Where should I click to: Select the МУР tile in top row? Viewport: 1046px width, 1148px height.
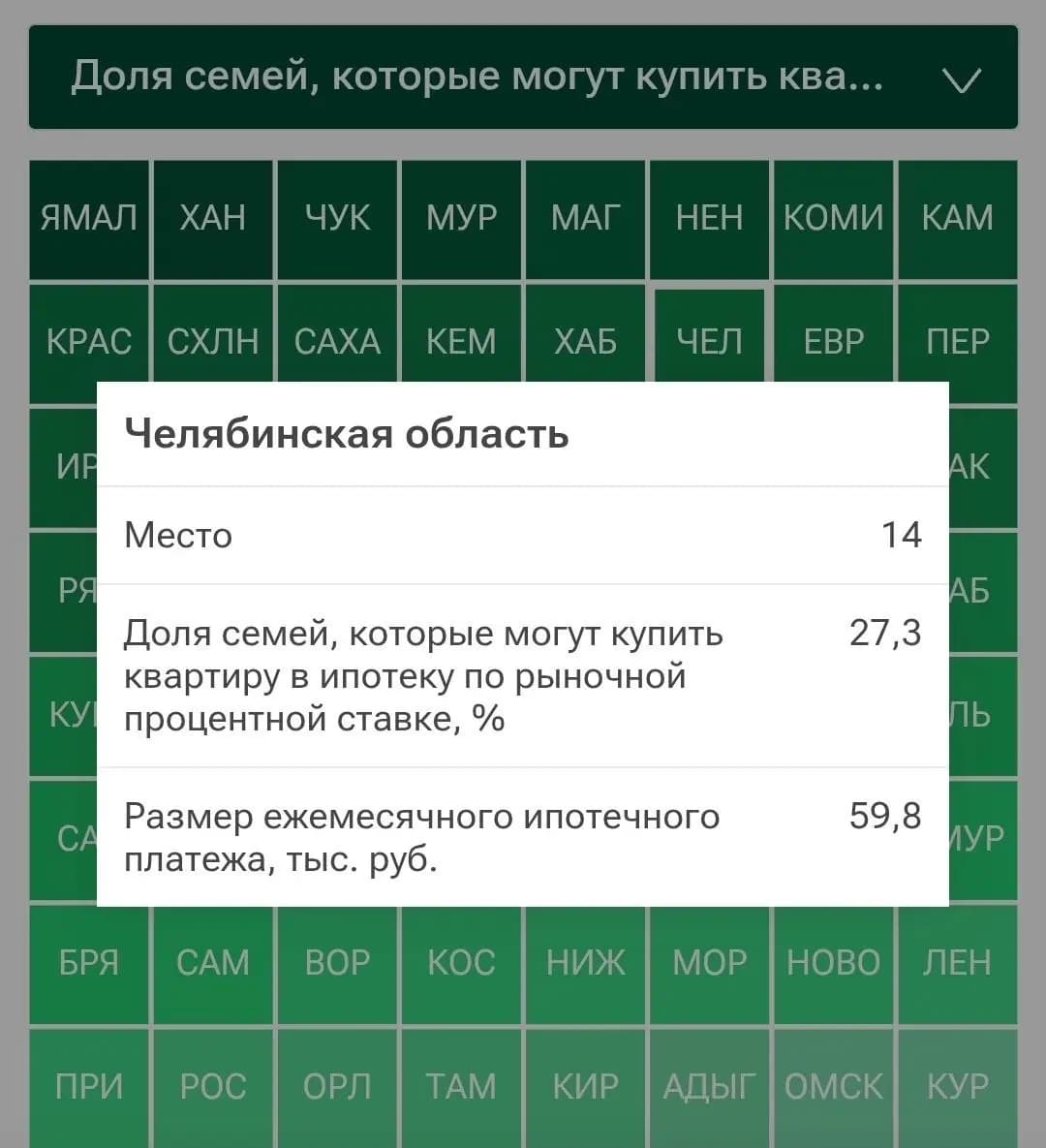tap(461, 220)
